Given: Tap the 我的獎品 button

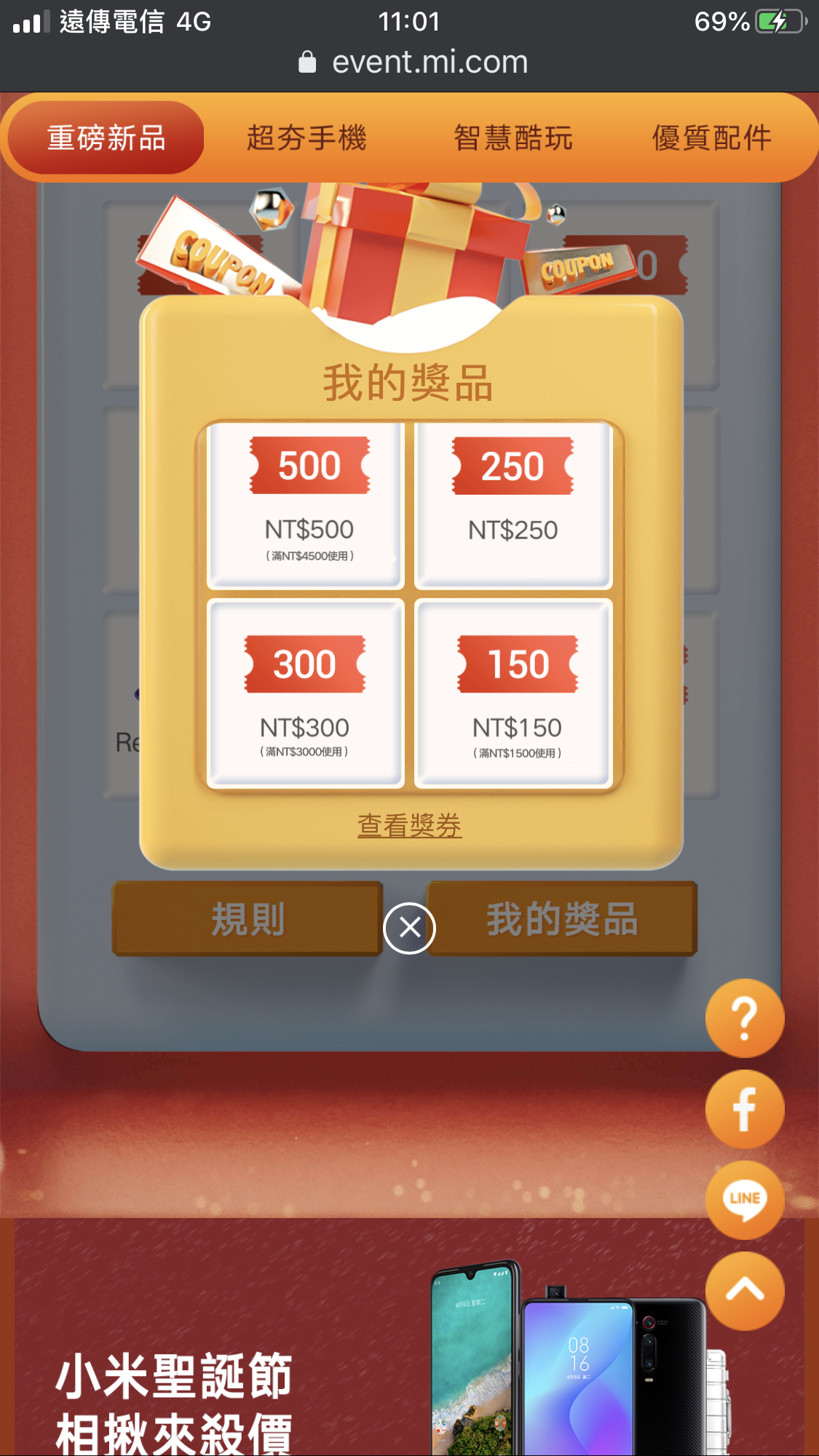Looking at the screenshot, I should (x=562, y=919).
